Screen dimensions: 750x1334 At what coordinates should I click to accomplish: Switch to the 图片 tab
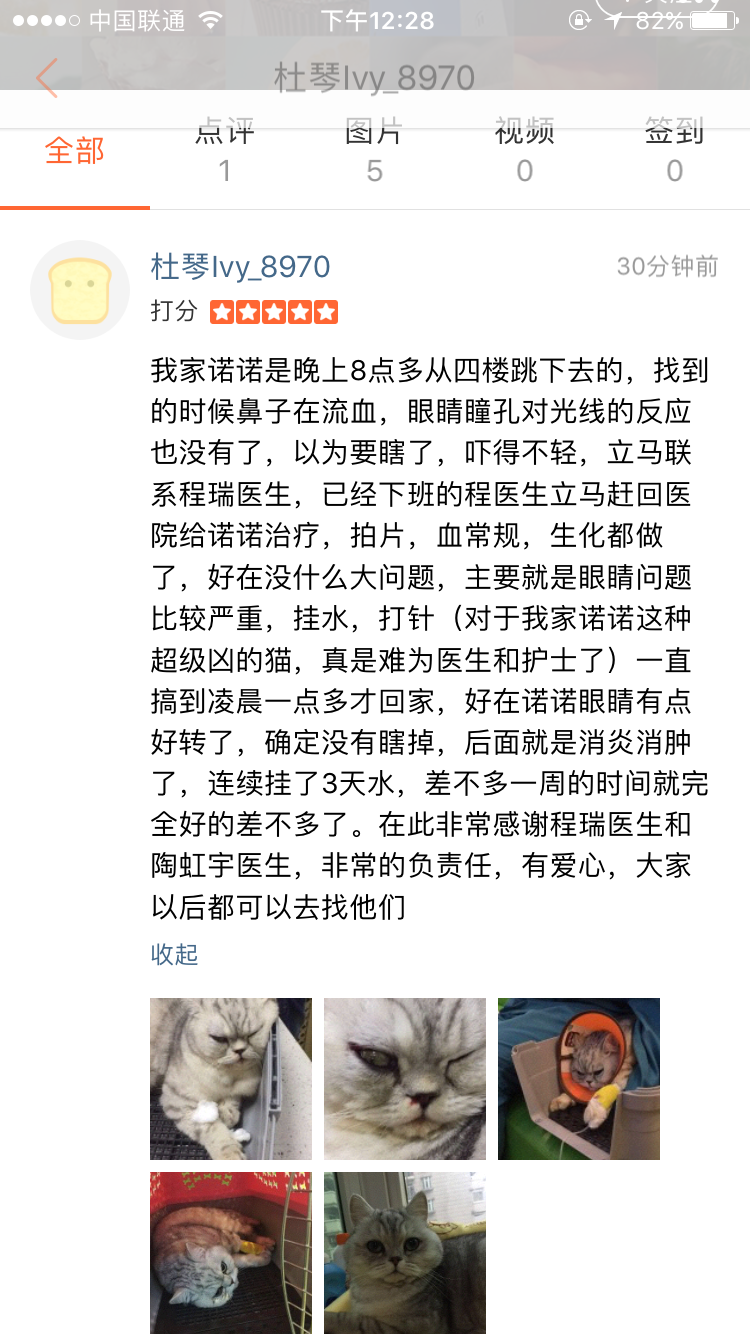[x=374, y=150]
